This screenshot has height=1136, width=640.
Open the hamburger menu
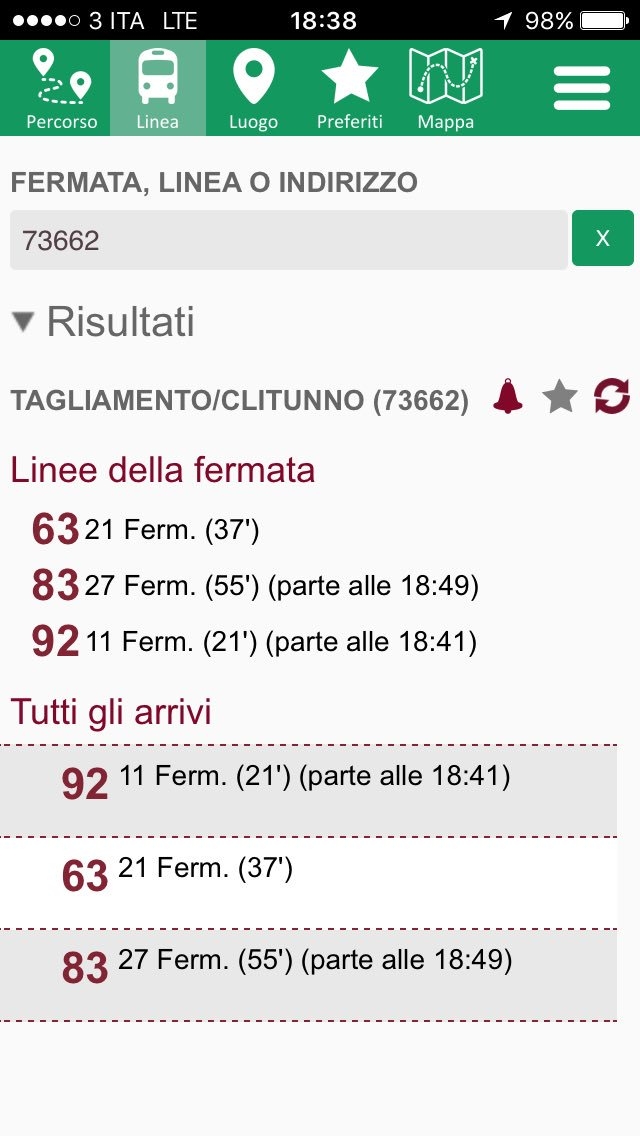coord(581,88)
